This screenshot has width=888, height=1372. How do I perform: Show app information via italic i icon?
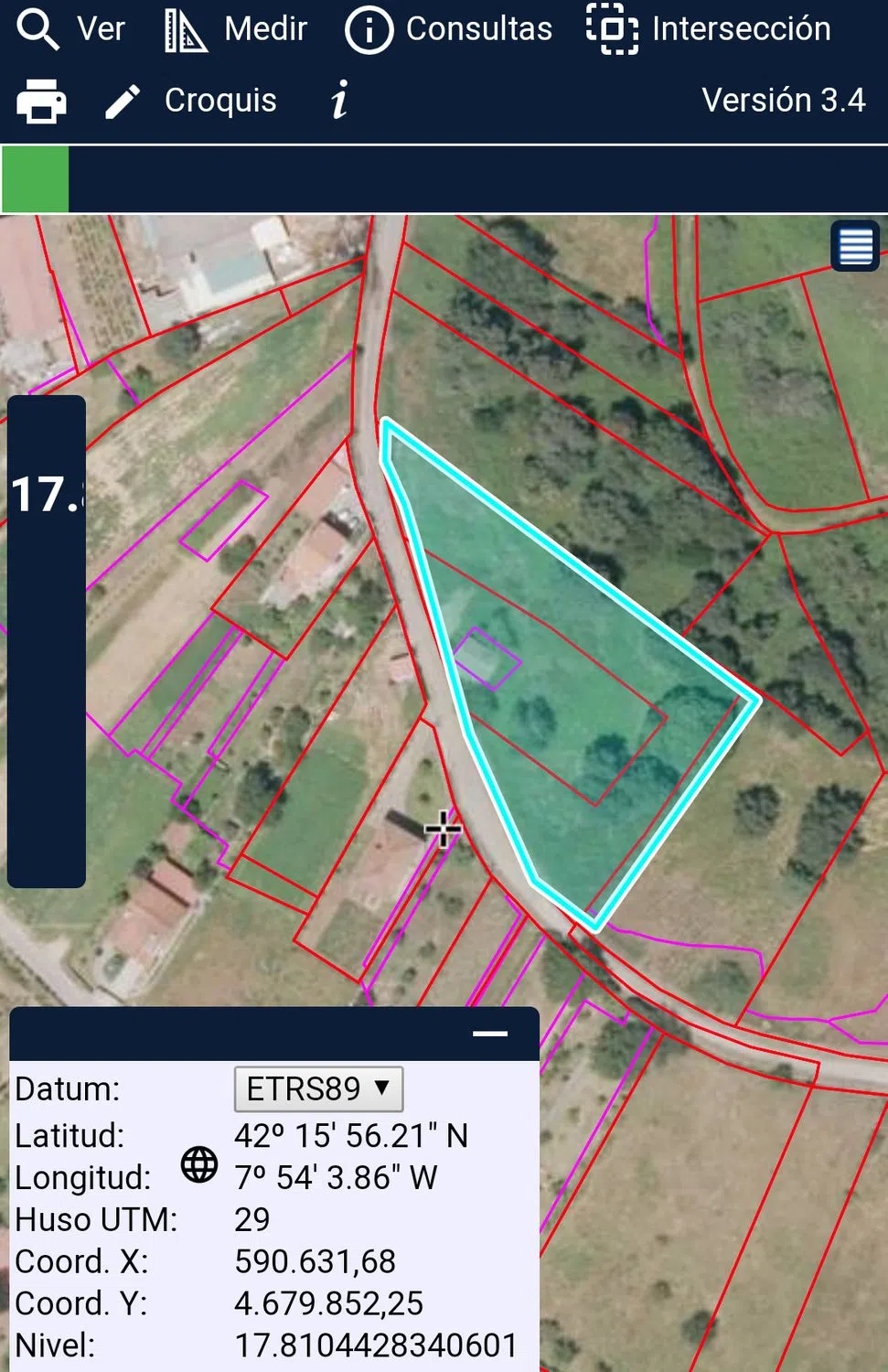coord(339,100)
